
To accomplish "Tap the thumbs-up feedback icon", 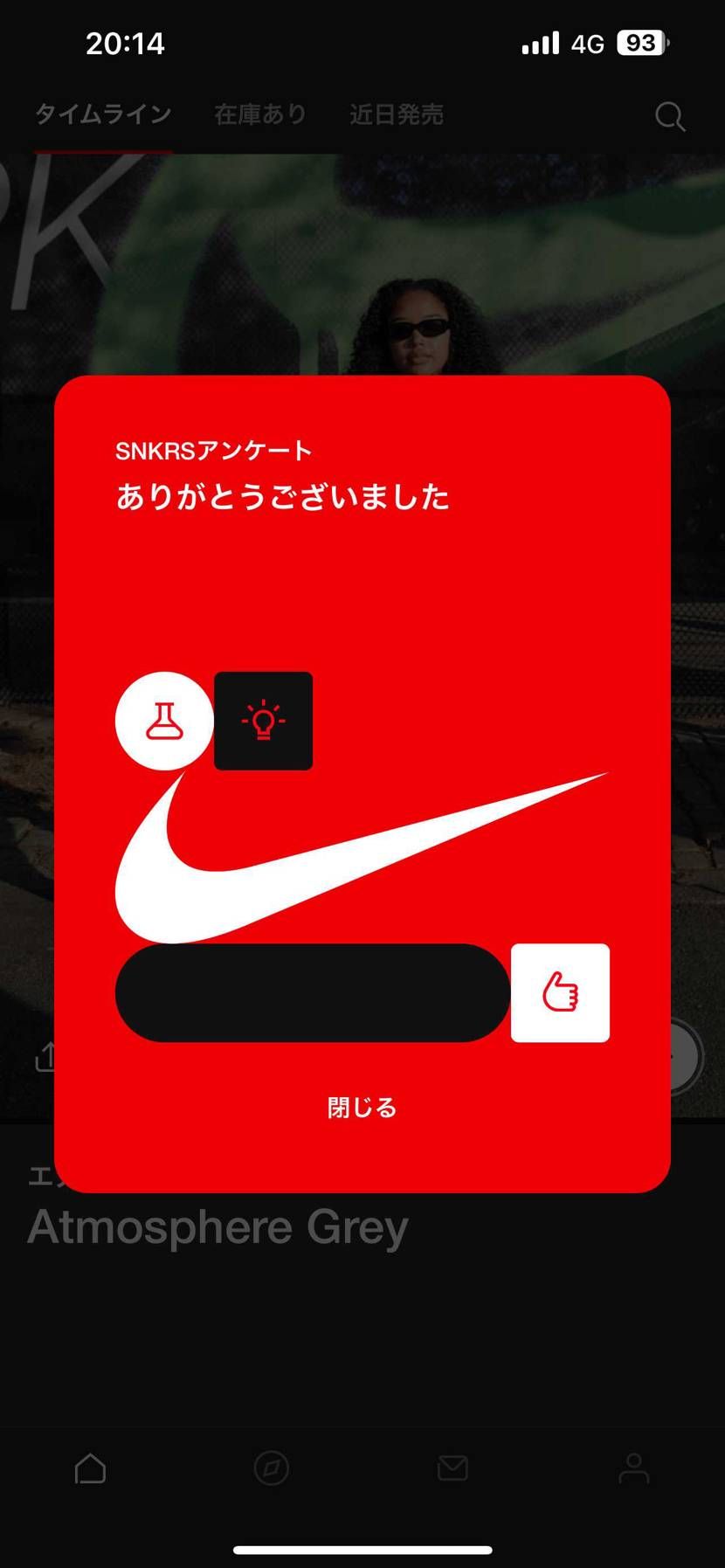I will (560, 992).
